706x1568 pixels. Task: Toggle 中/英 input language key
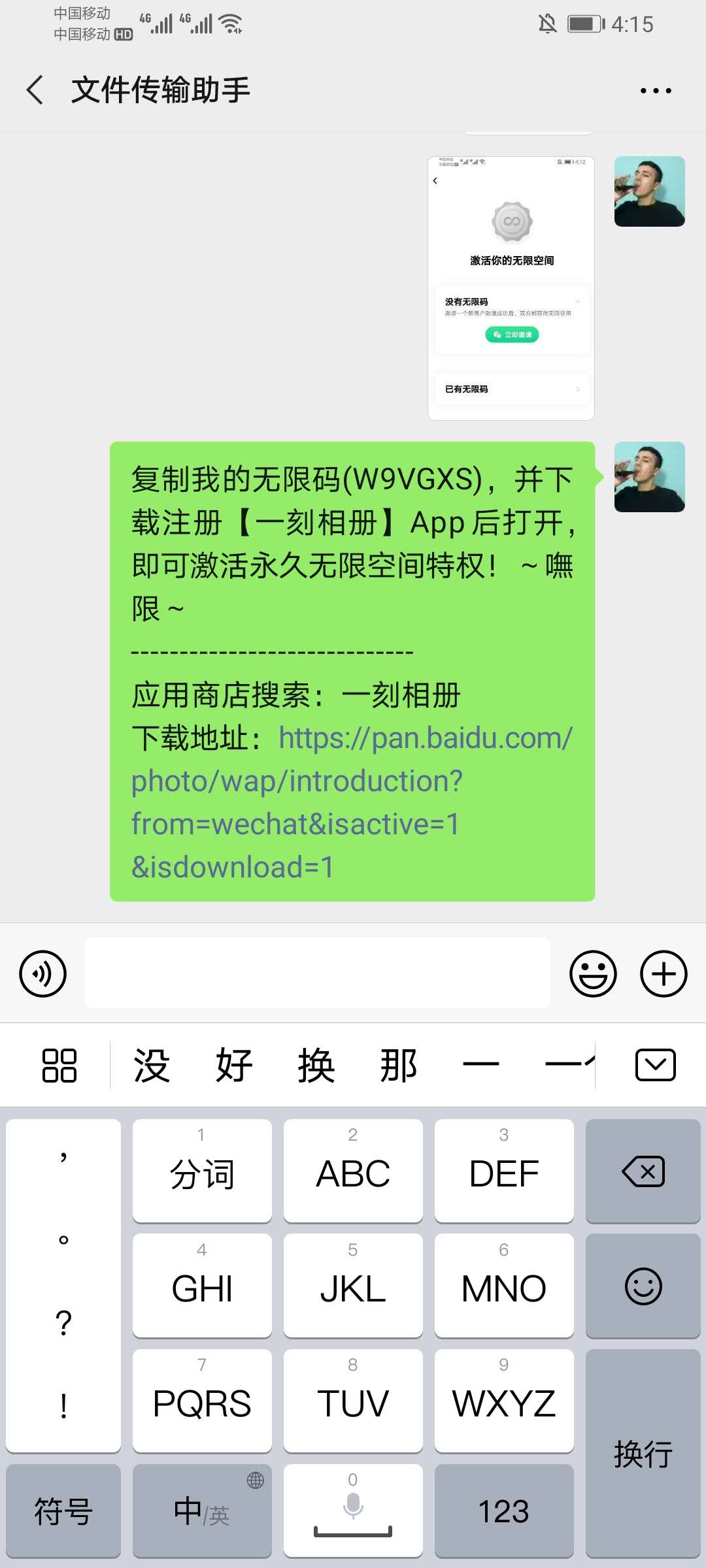tap(201, 1511)
